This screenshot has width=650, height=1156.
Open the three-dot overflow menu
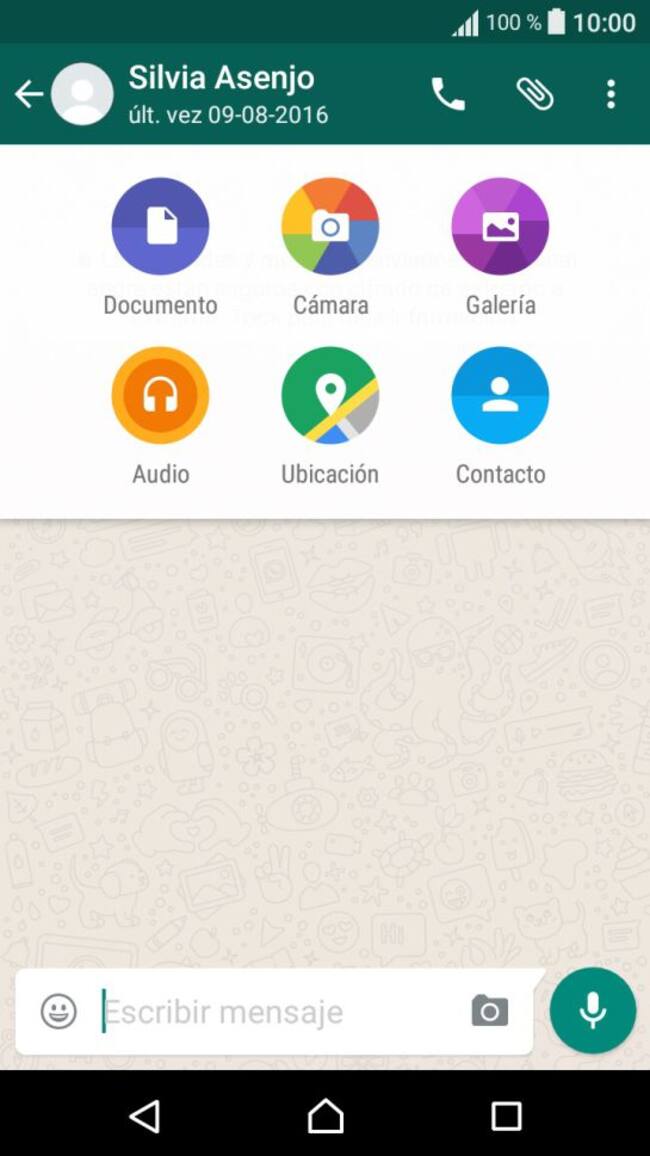611,94
